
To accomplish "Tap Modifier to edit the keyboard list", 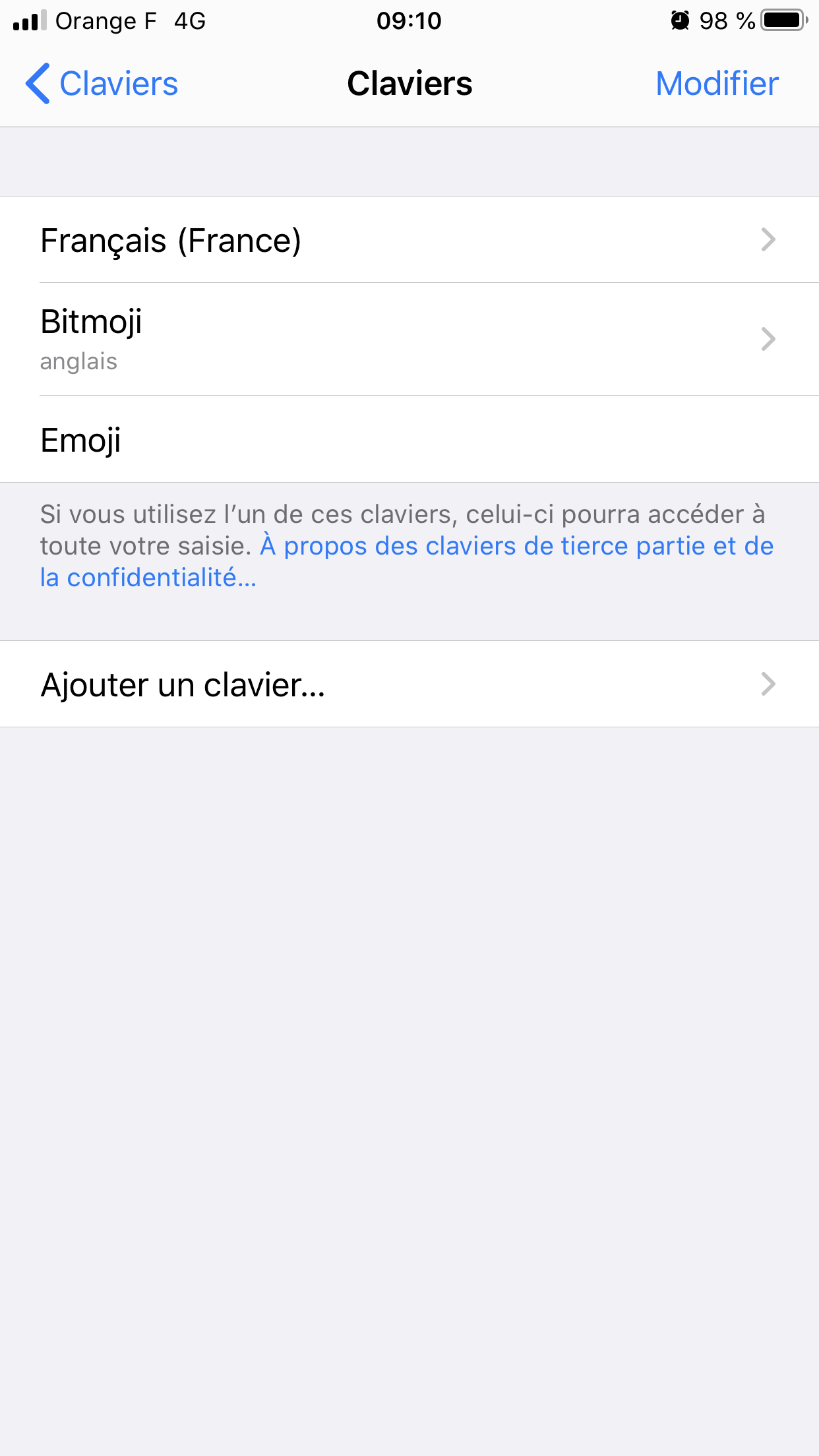I will coord(717,84).
